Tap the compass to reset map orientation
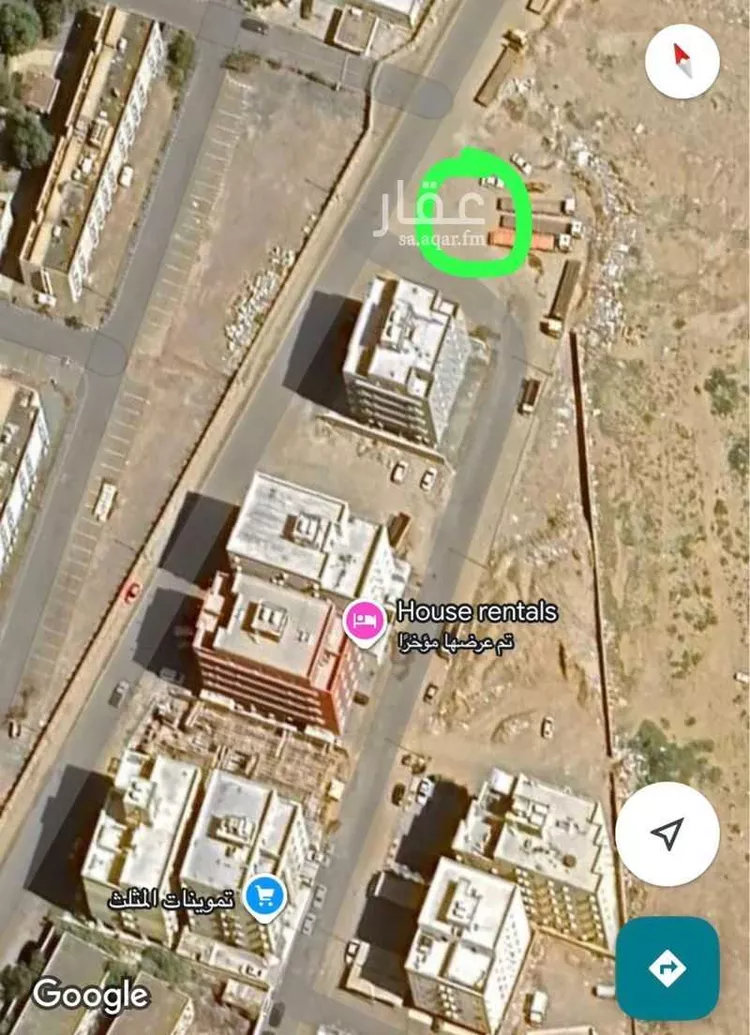This screenshot has height=1035, width=750. 683,60
